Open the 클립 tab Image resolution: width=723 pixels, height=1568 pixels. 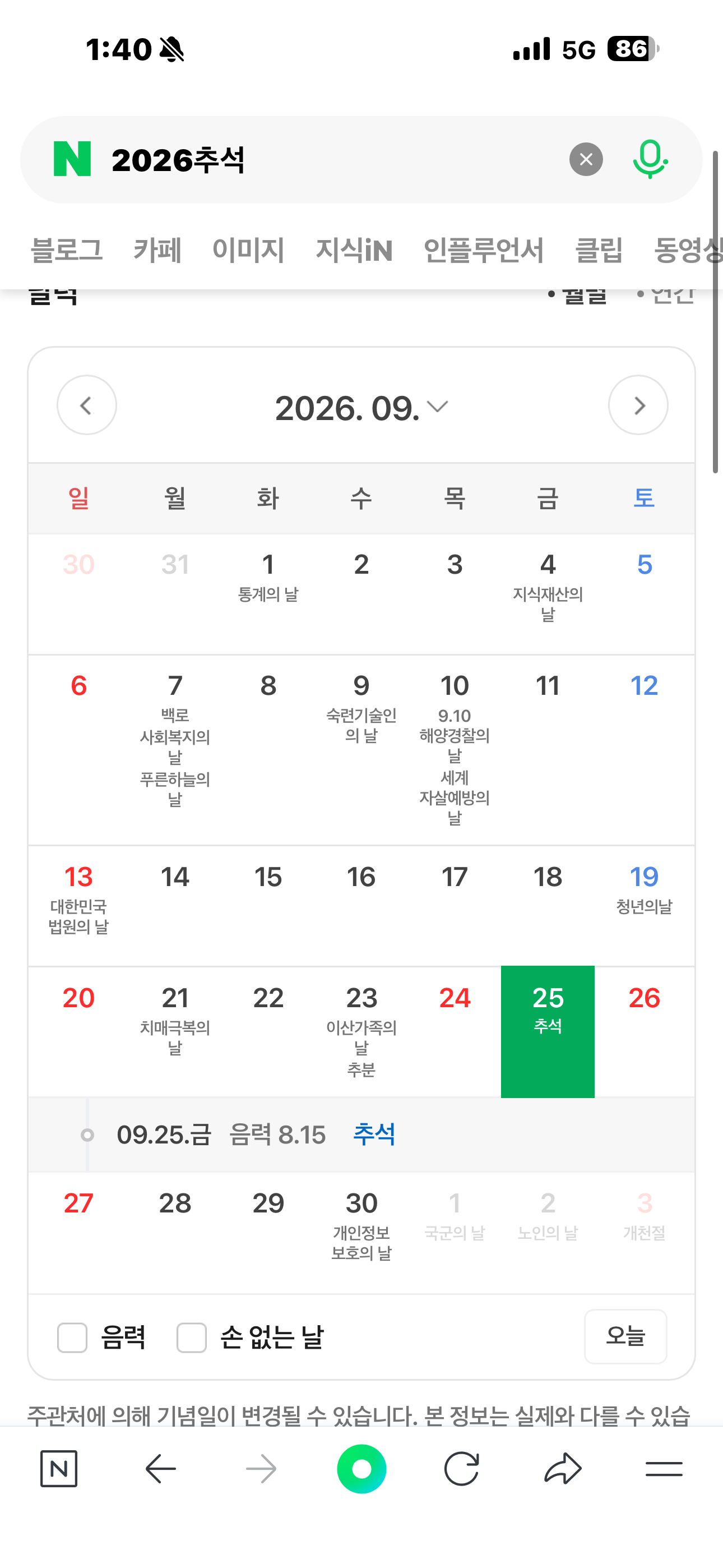[x=599, y=250]
